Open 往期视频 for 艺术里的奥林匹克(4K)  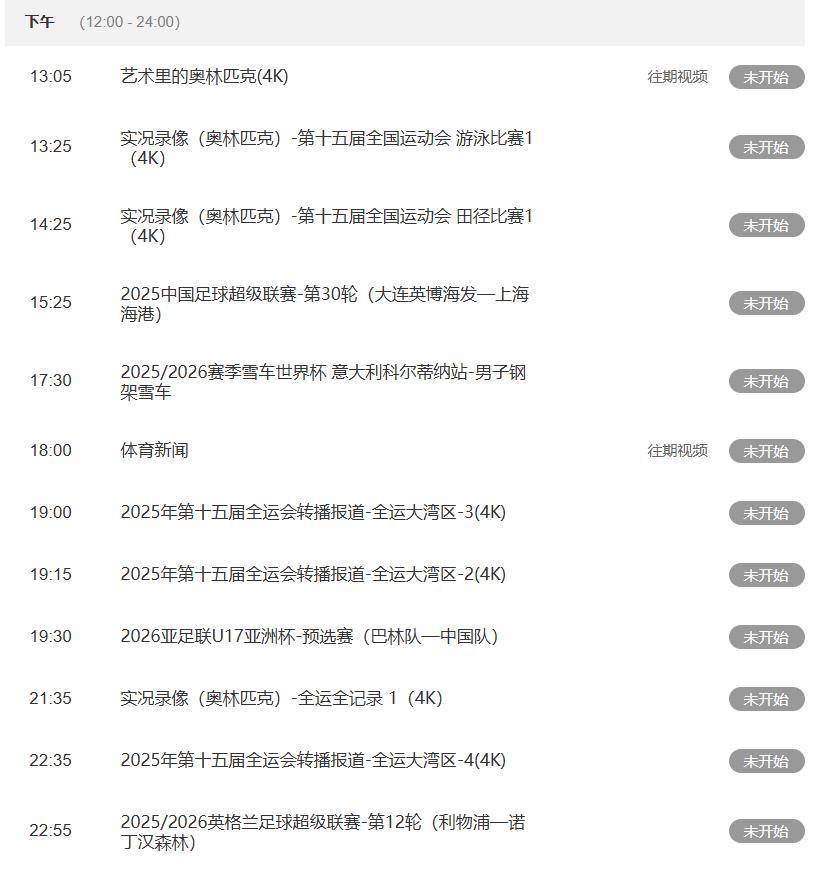click(677, 77)
